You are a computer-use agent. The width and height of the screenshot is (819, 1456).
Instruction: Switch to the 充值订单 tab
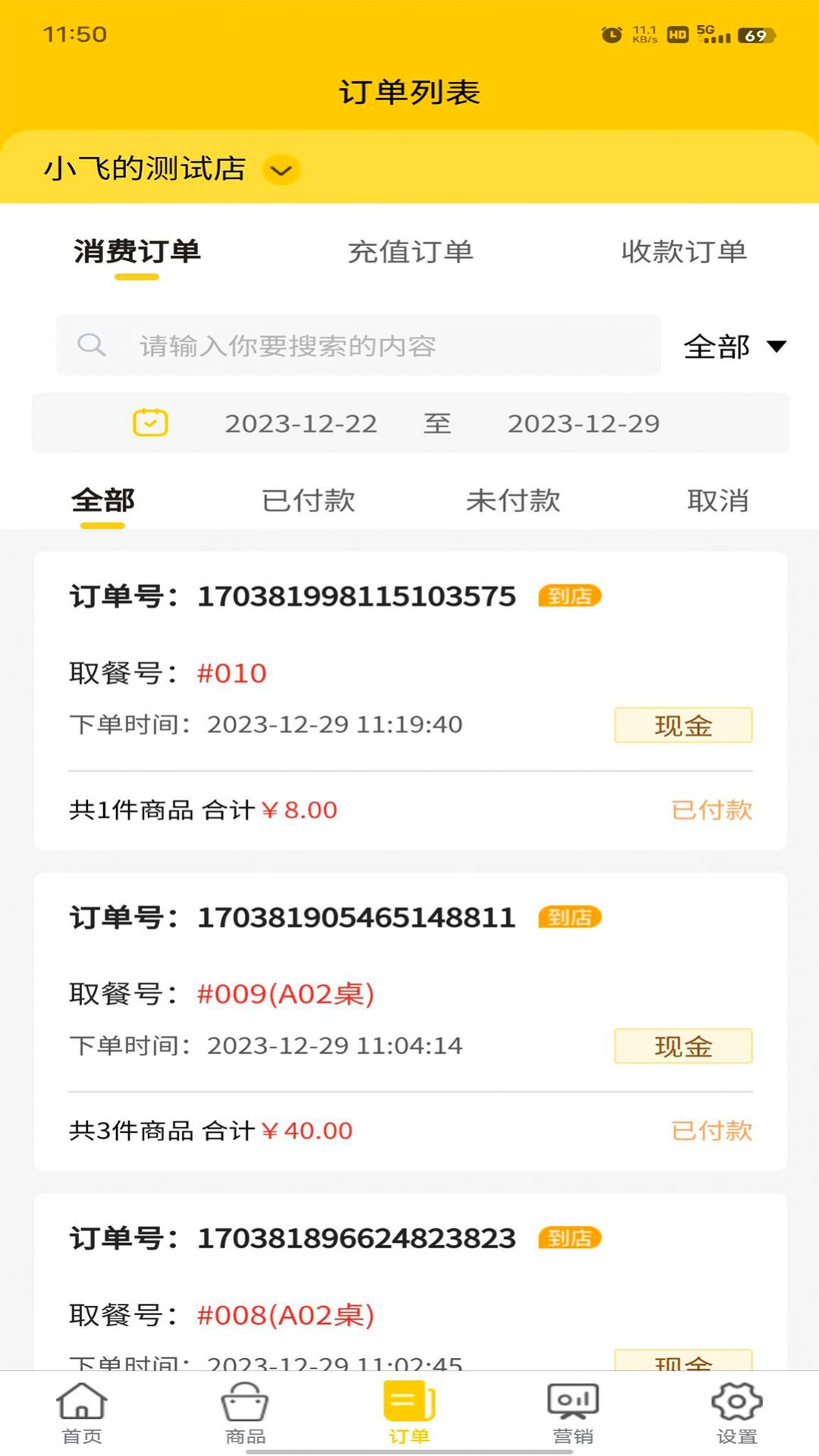(410, 252)
